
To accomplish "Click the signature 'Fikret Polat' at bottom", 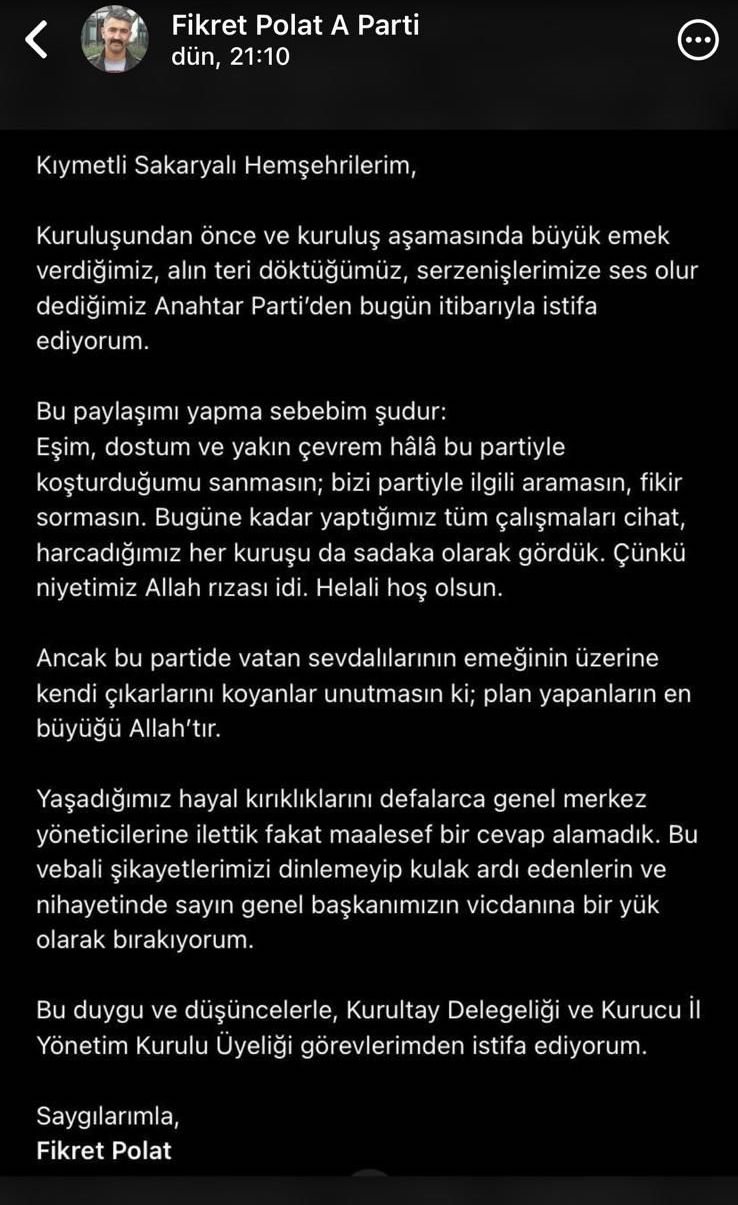I will (x=104, y=1151).
